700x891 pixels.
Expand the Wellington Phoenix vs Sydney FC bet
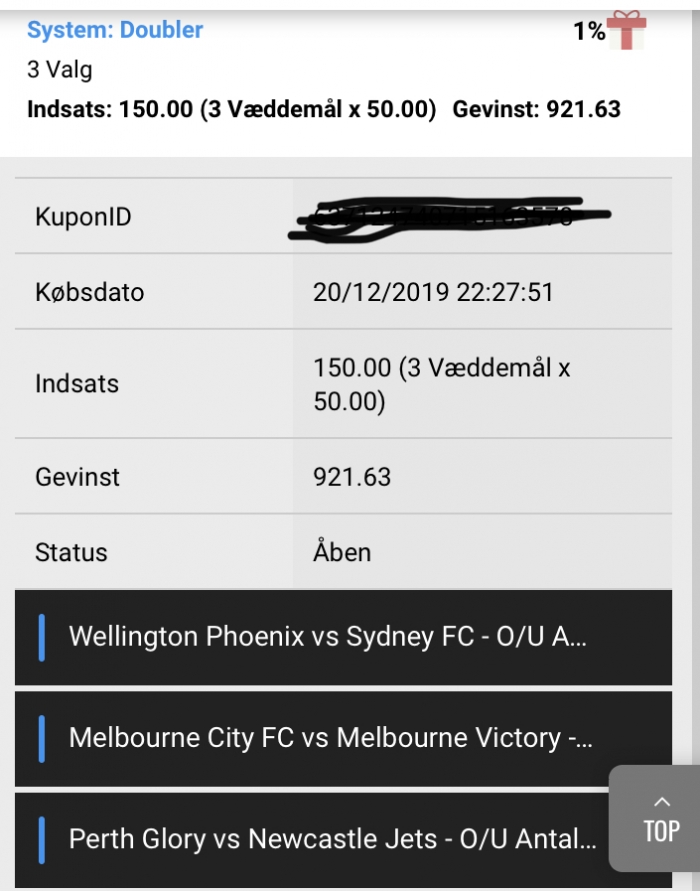(330, 637)
